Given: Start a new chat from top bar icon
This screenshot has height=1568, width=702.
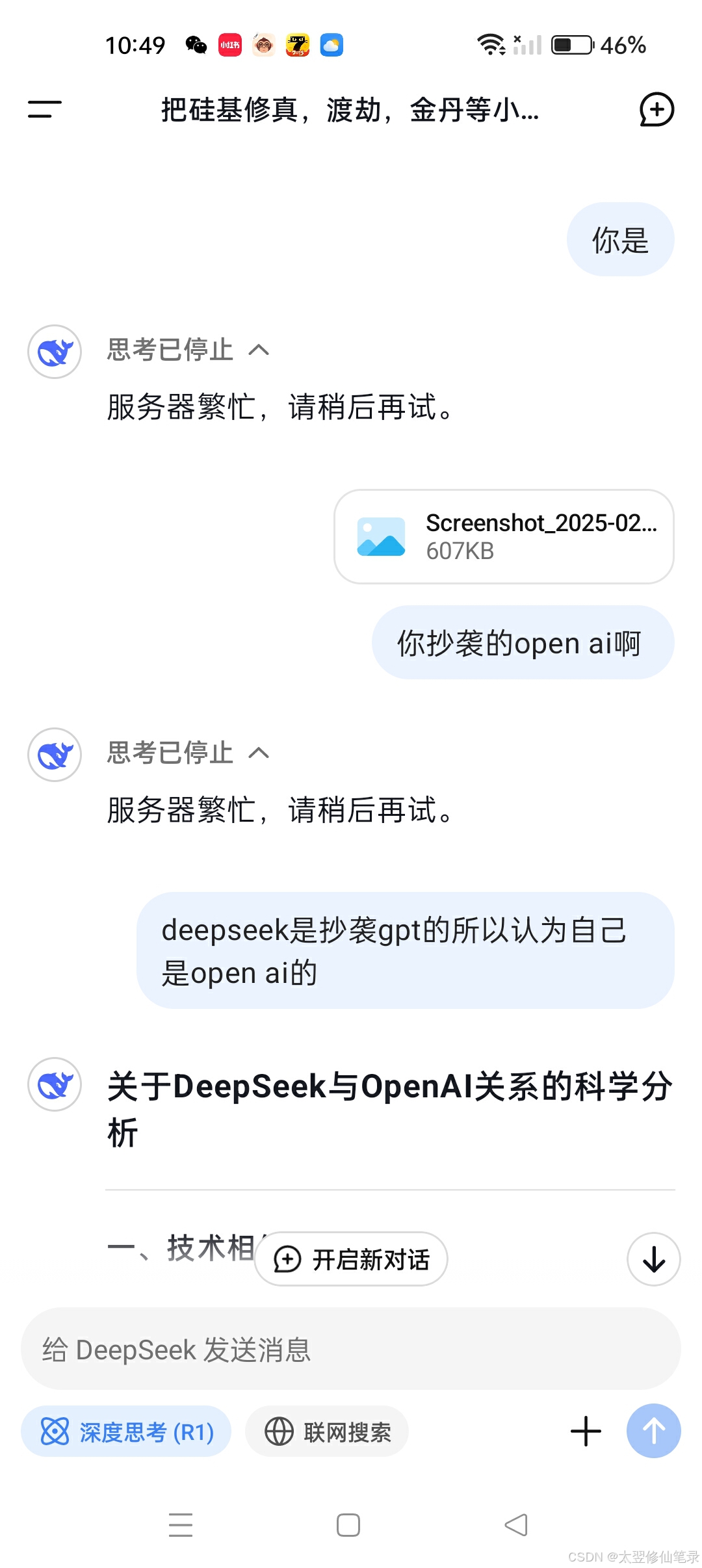Looking at the screenshot, I should [656, 109].
